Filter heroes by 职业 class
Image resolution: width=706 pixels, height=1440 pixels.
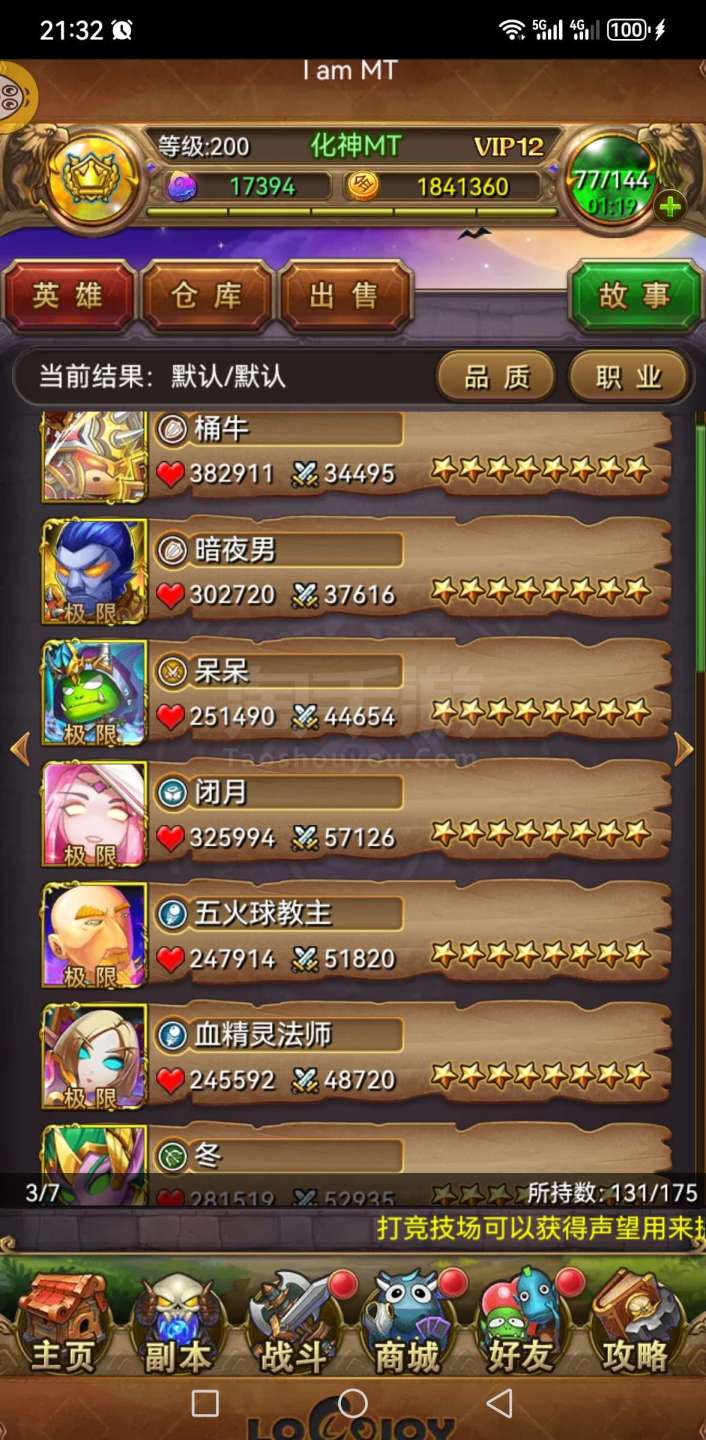(629, 377)
